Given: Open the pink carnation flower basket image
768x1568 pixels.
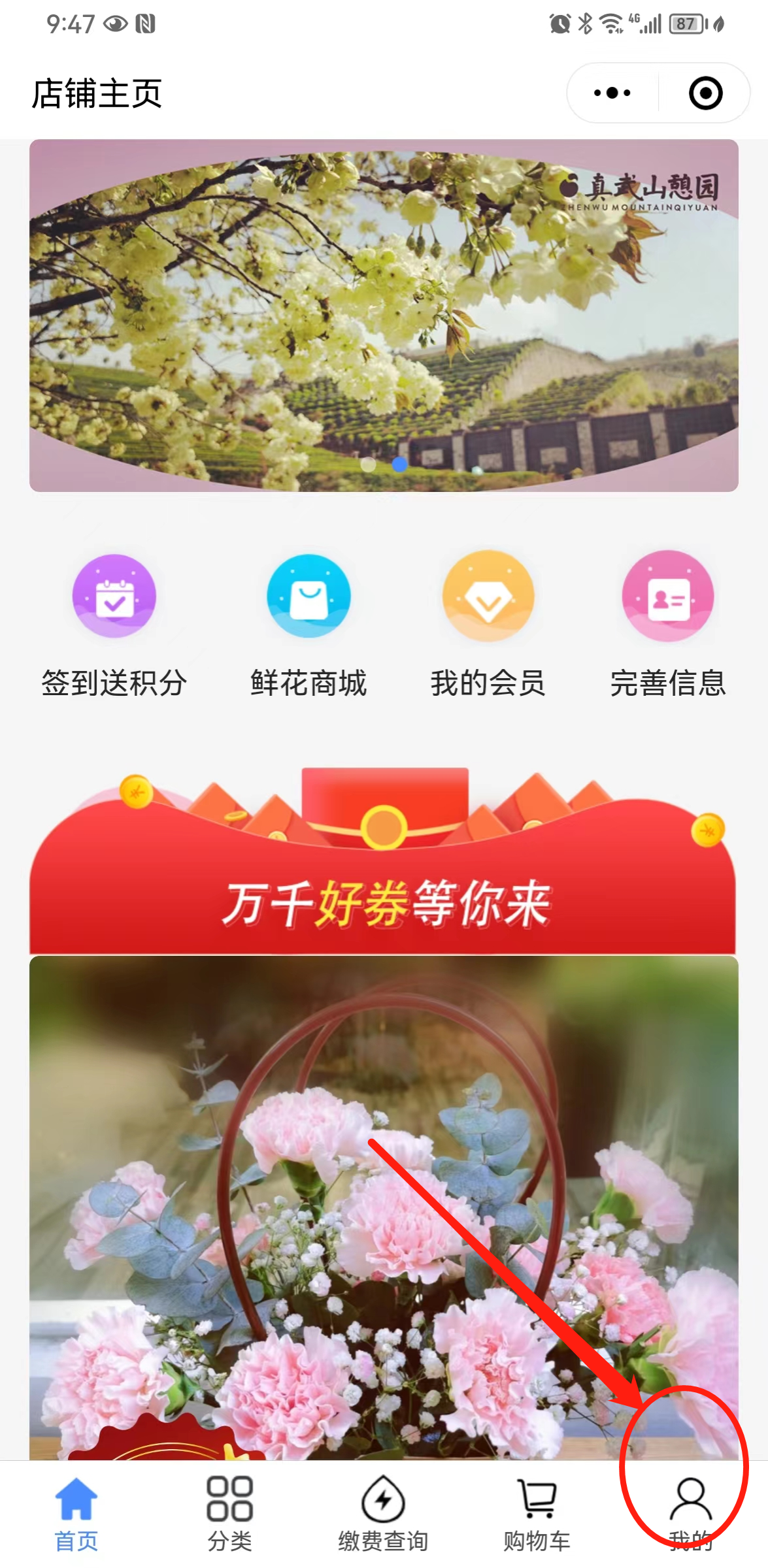Looking at the screenshot, I should click(x=384, y=1209).
